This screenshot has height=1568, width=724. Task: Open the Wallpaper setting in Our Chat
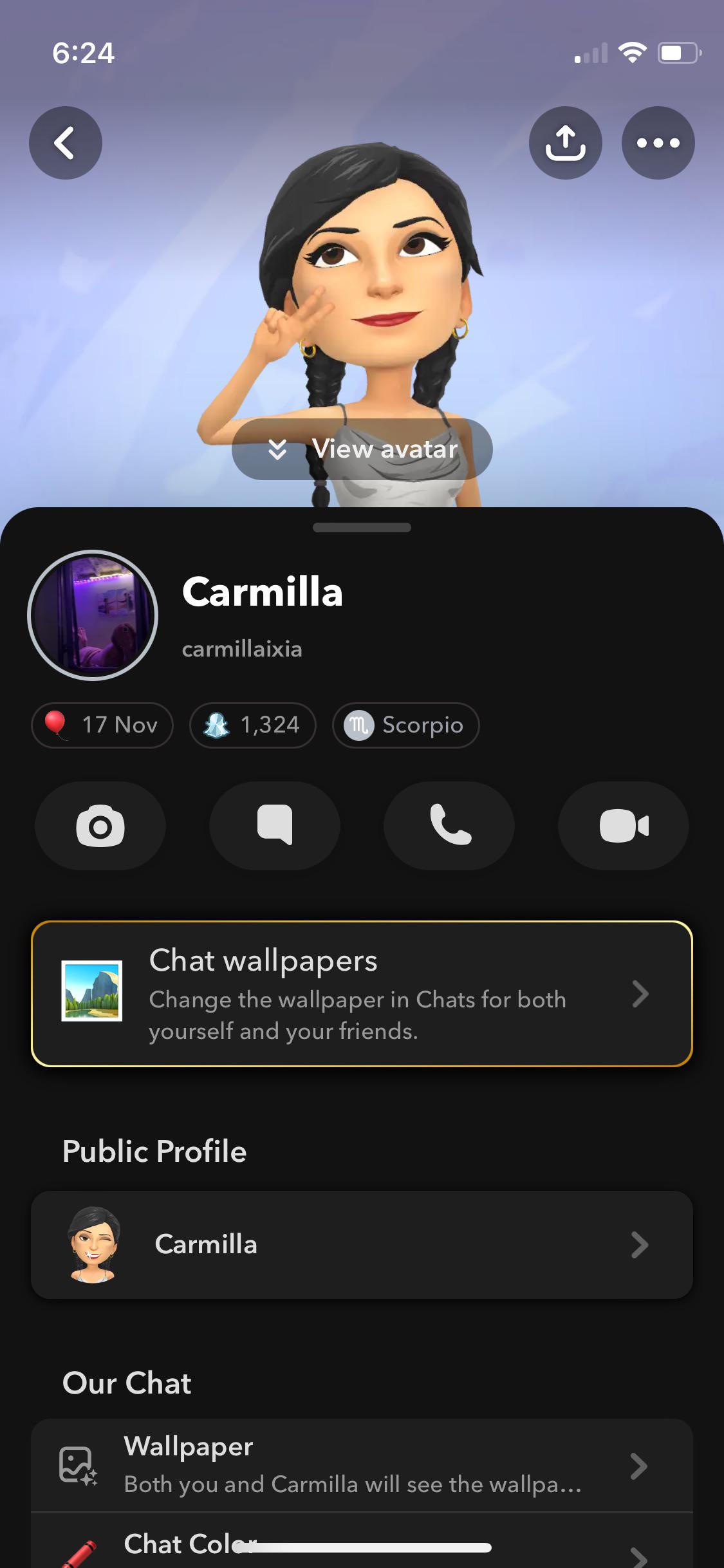coord(362,1466)
